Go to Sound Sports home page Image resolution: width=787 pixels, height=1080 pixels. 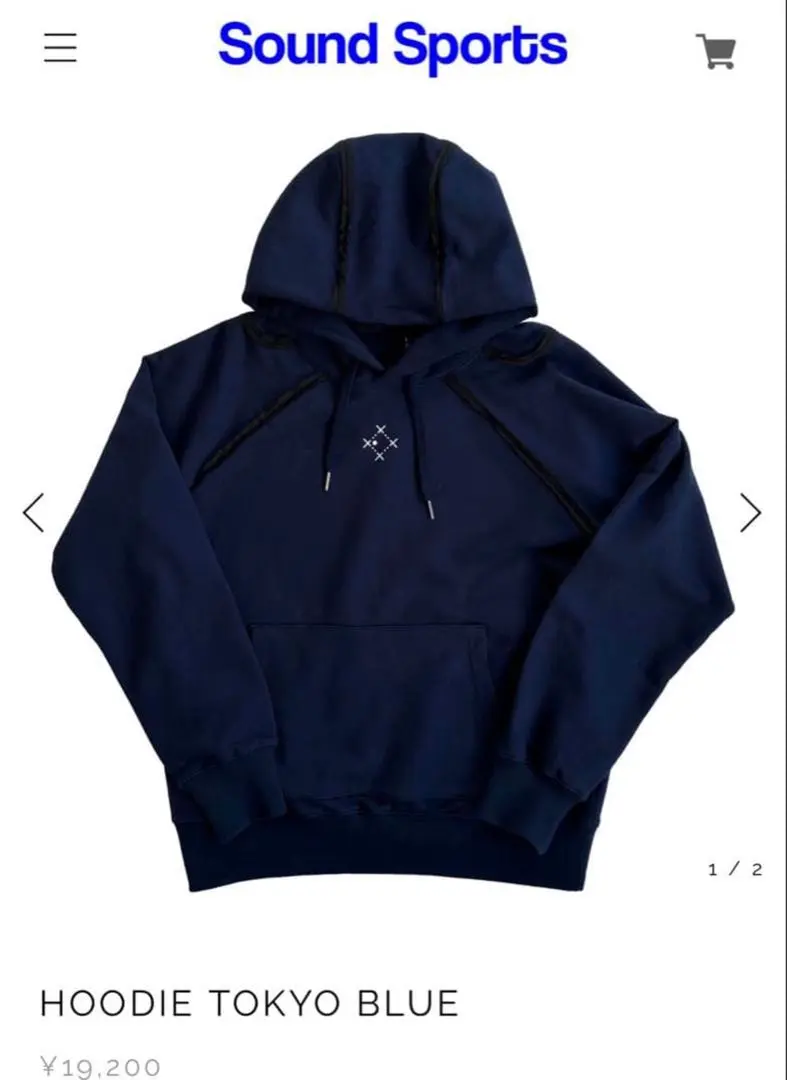pyautogui.click(x=392, y=45)
